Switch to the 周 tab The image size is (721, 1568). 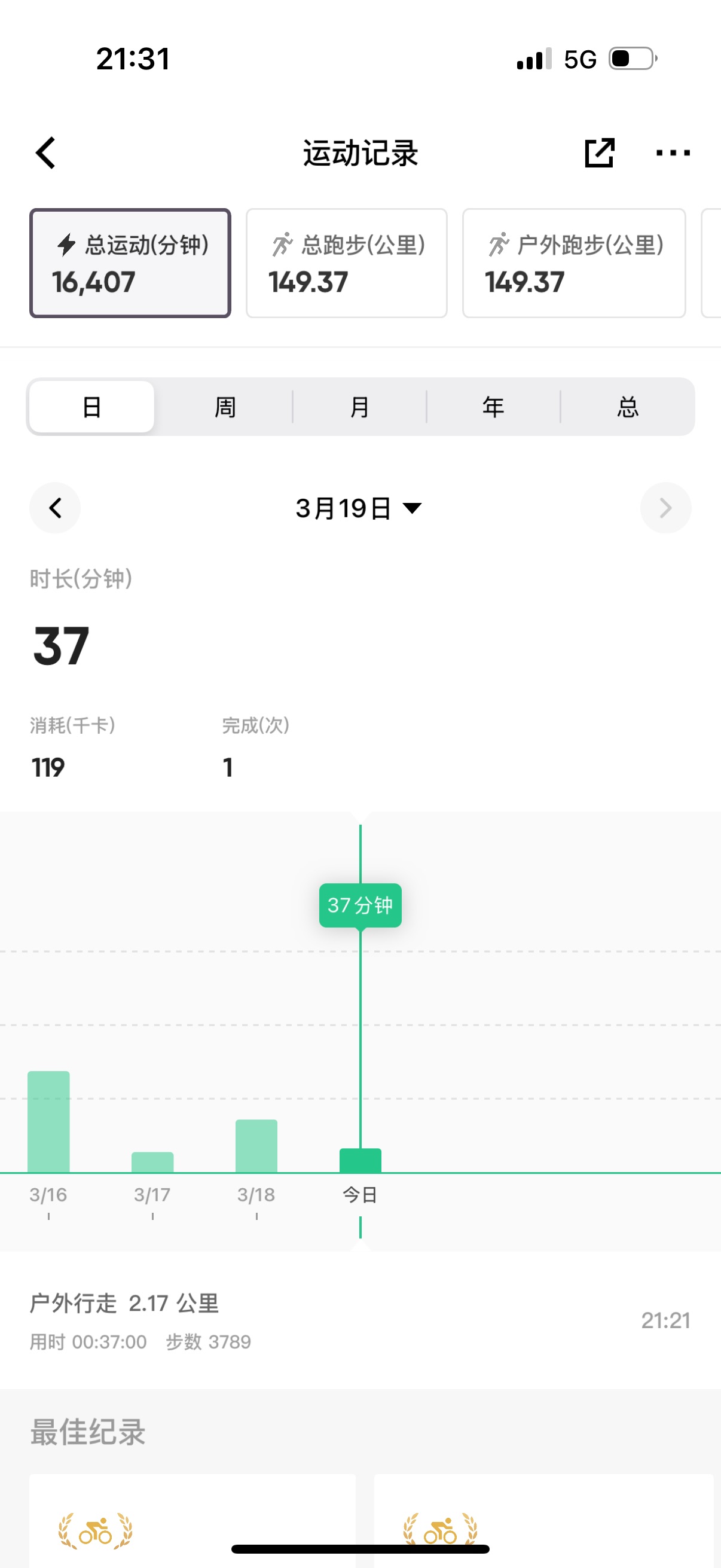point(225,407)
